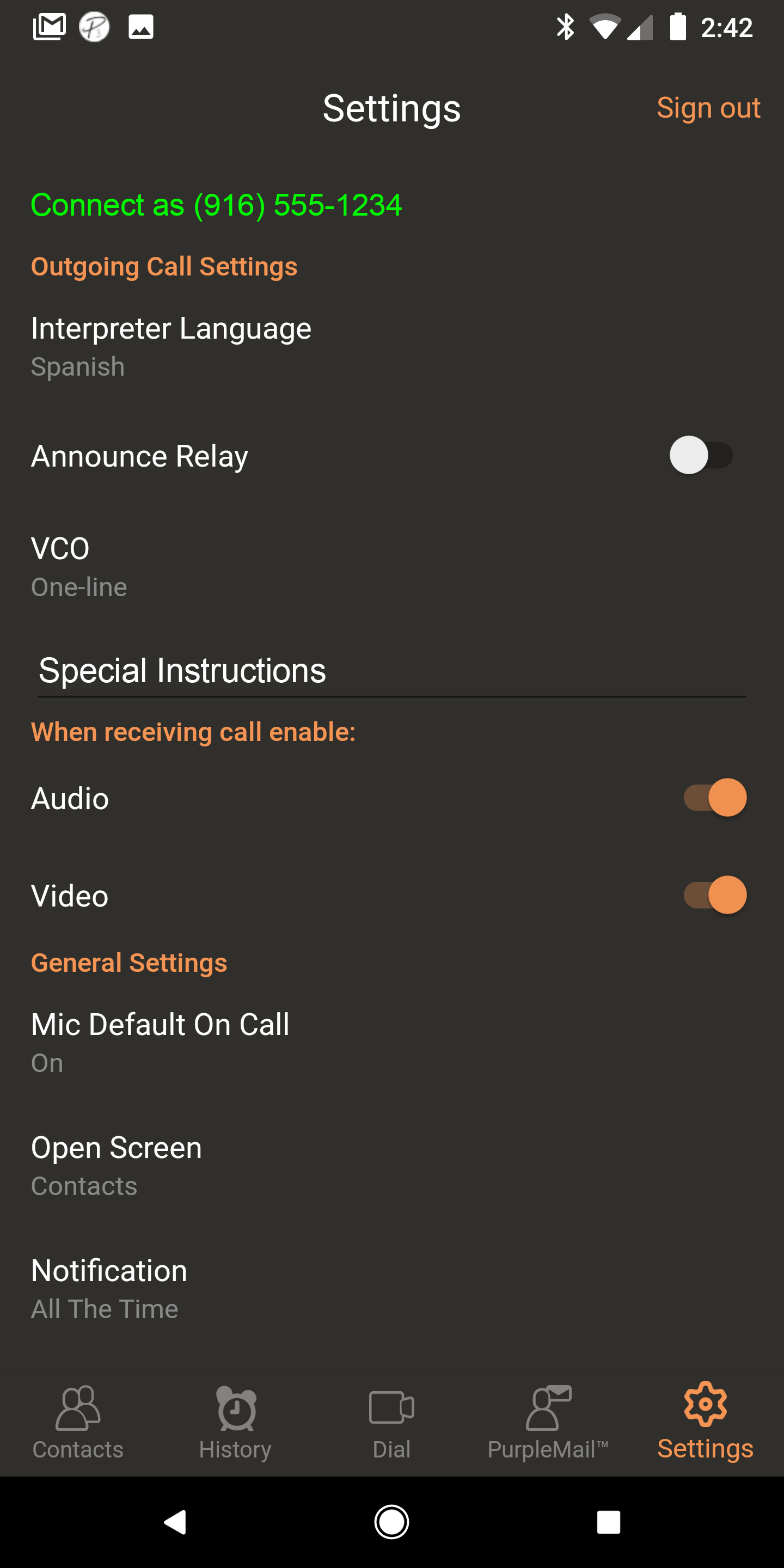784x1568 pixels.
Task: Enable the Announce Relay switch
Action: (701, 455)
